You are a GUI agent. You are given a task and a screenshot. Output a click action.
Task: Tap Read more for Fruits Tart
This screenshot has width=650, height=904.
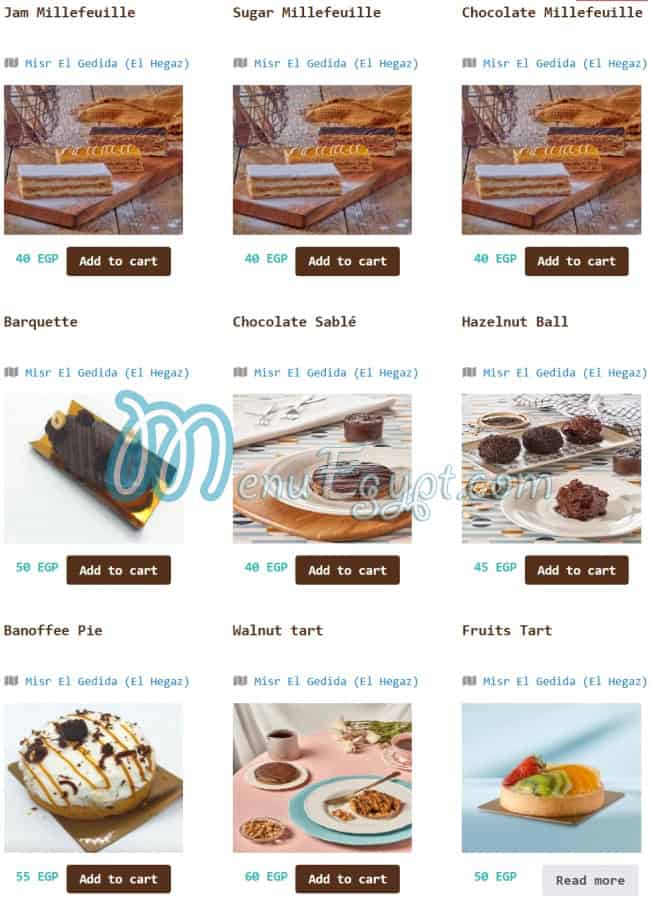click(589, 880)
